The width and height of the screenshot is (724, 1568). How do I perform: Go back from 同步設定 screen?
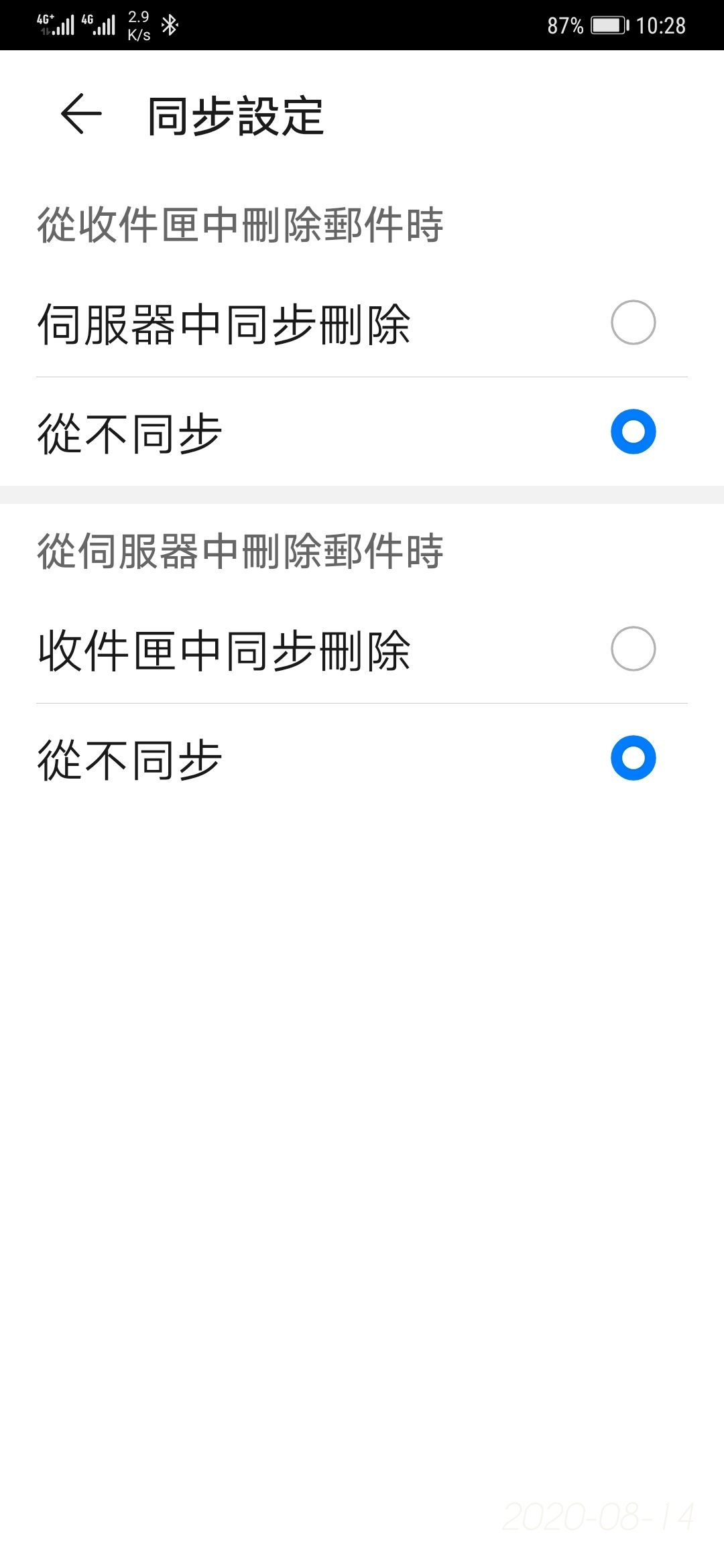click(81, 114)
